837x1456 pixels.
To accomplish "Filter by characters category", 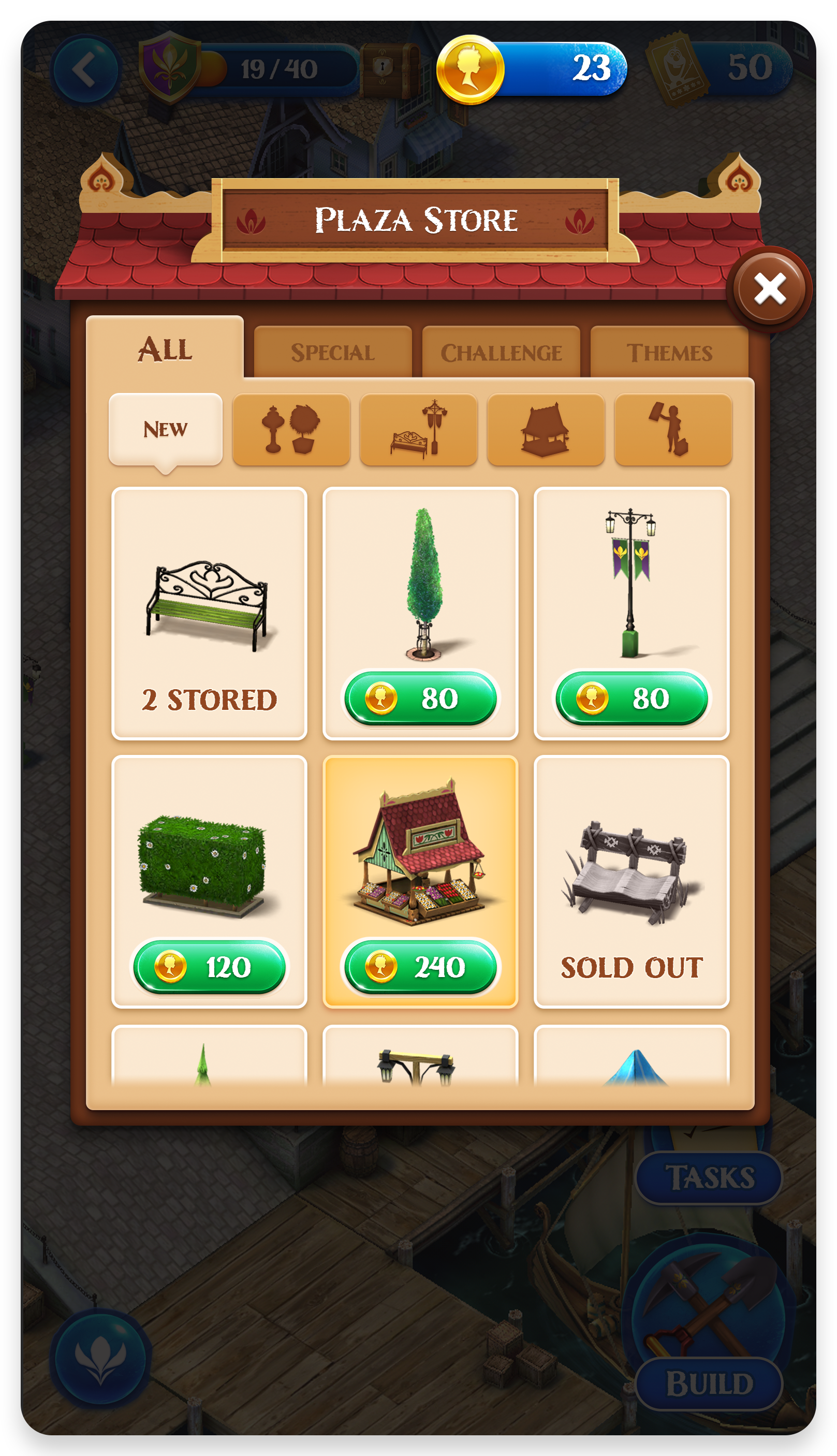I will pos(672,429).
